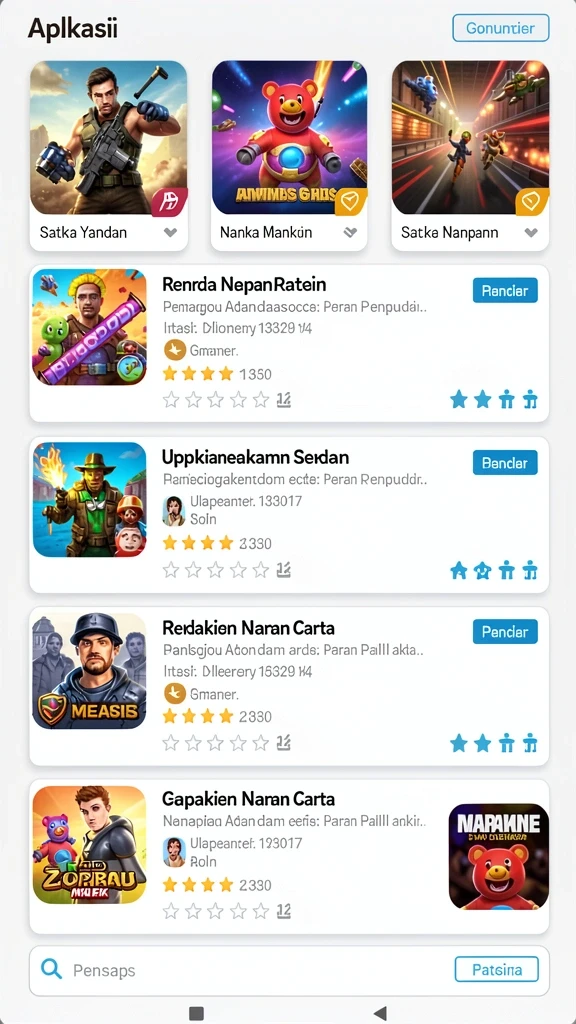
Task: Tap Pencler button for Reidakien Naran Carta
Action: point(505,632)
